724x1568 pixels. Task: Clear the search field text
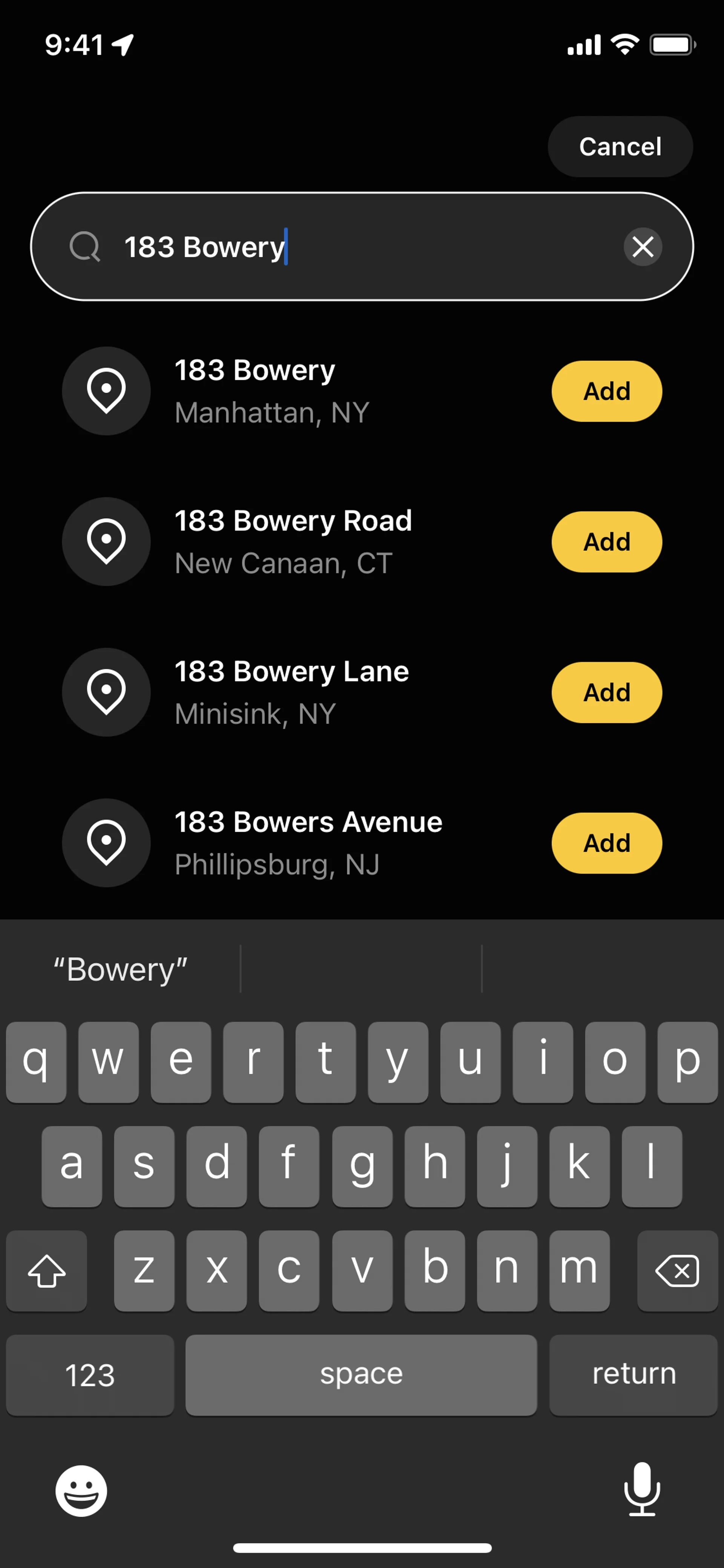pyautogui.click(x=643, y=247)
